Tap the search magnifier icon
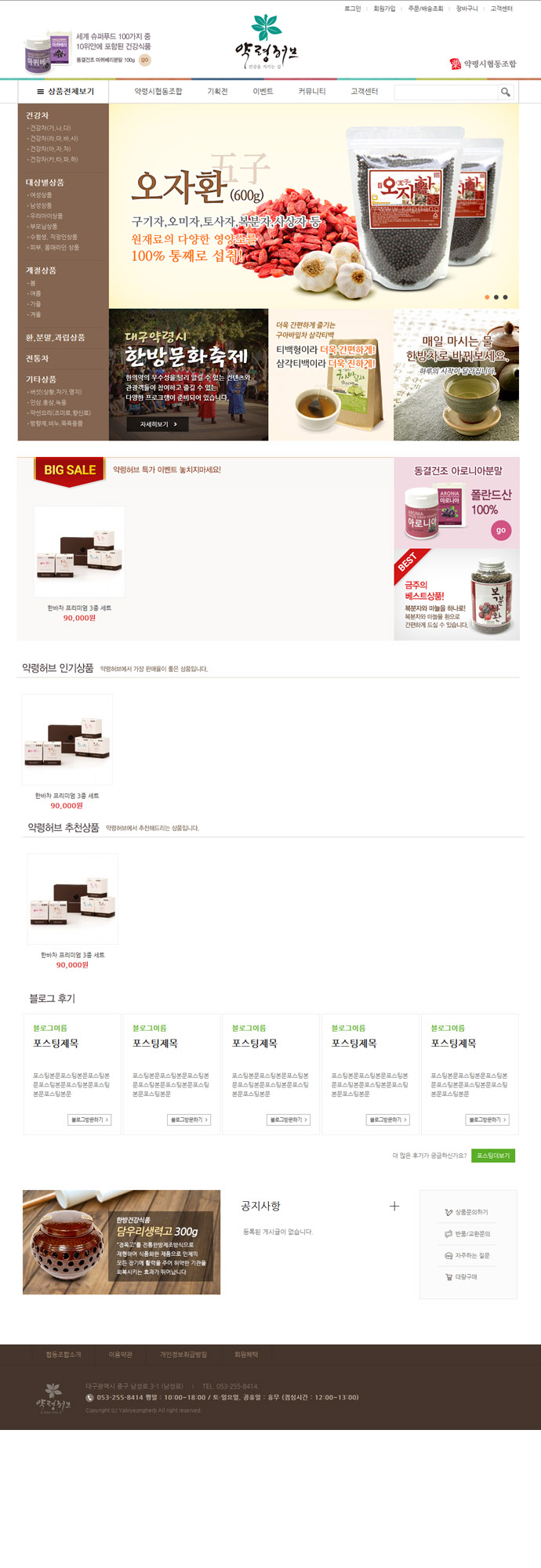Image resolution: width=541 pixels, height=1568 pixels. pyautogui.click(x=506, y=93)
